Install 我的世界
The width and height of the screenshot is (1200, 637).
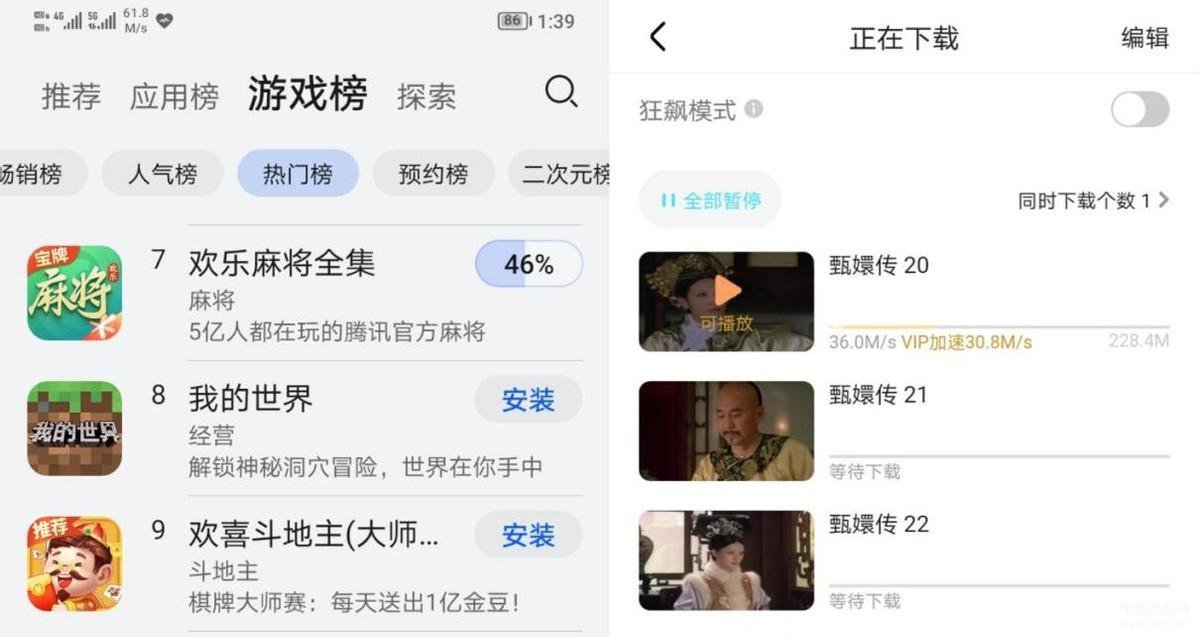click(528, 401)
